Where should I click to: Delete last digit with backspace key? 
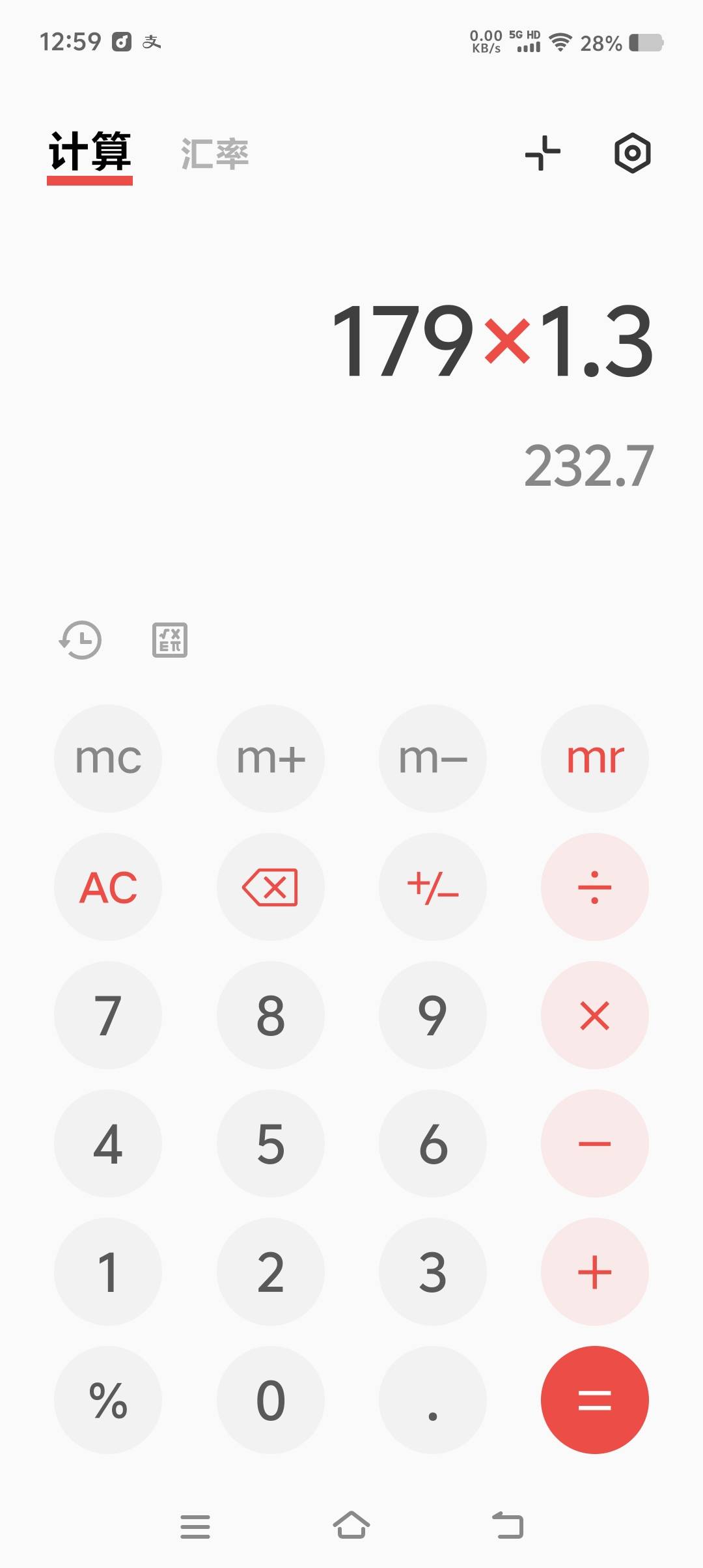click(271, 887)
